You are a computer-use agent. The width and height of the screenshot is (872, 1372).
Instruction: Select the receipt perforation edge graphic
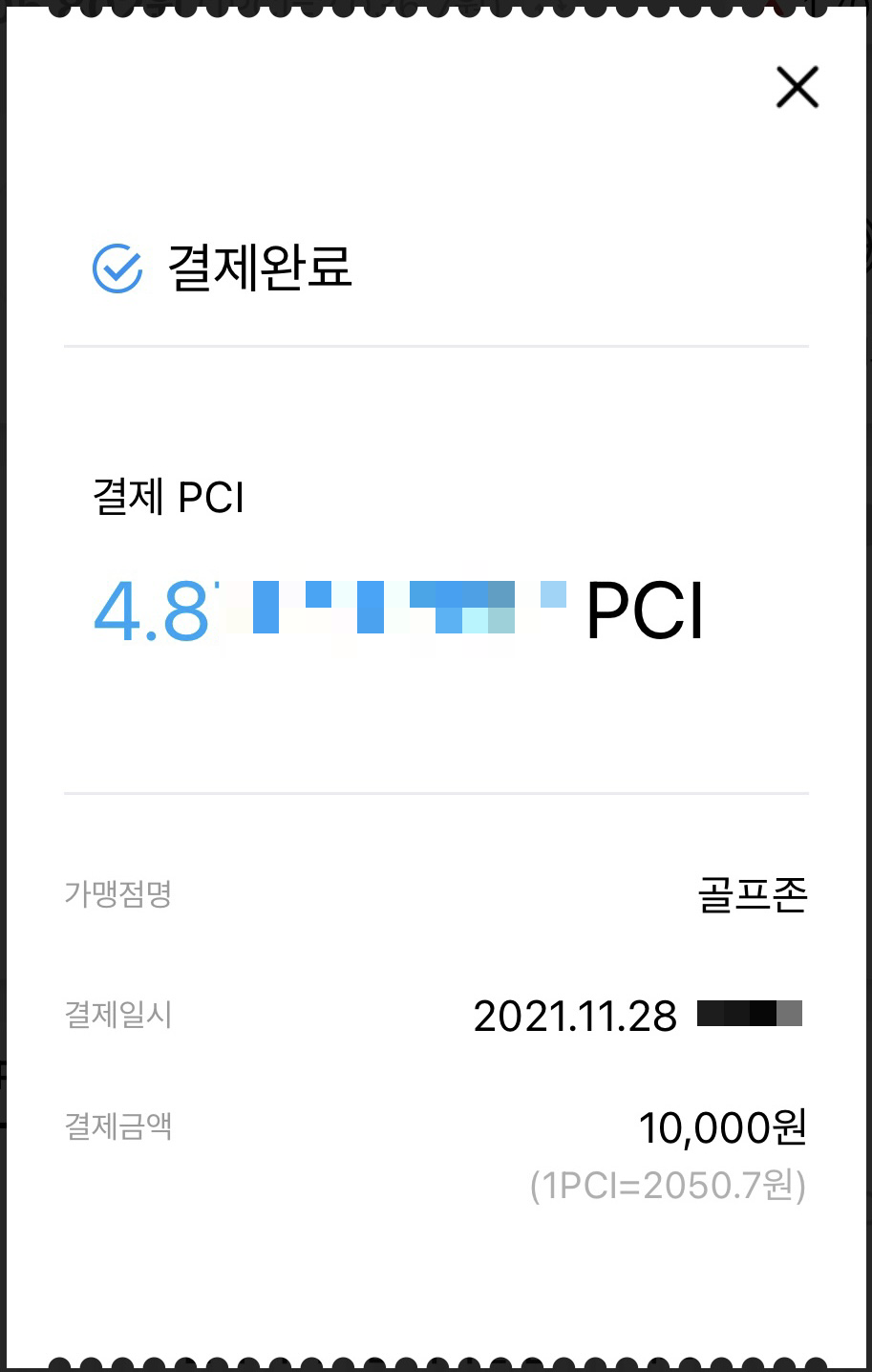coord(436,10)
